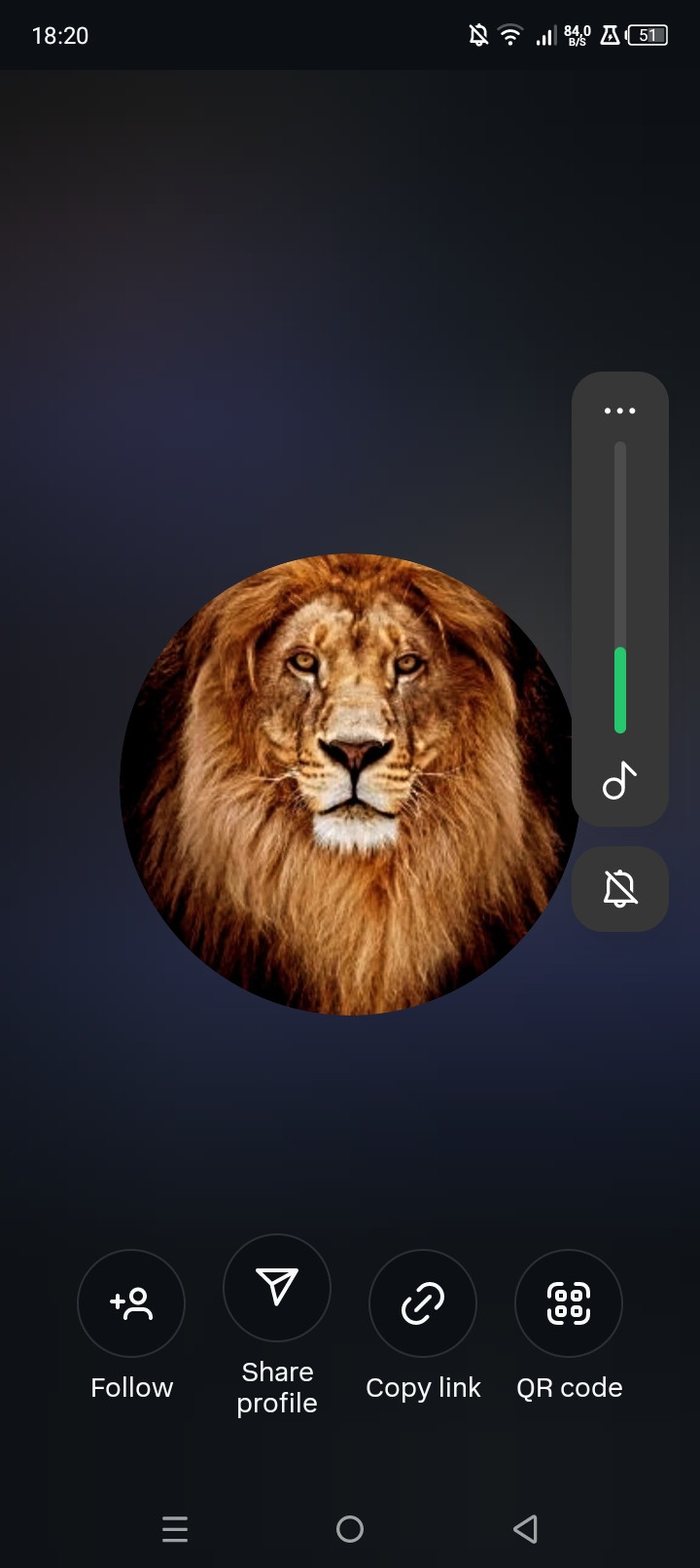Follow this profile
The image size is (700, 1568).
[131, 1303]
